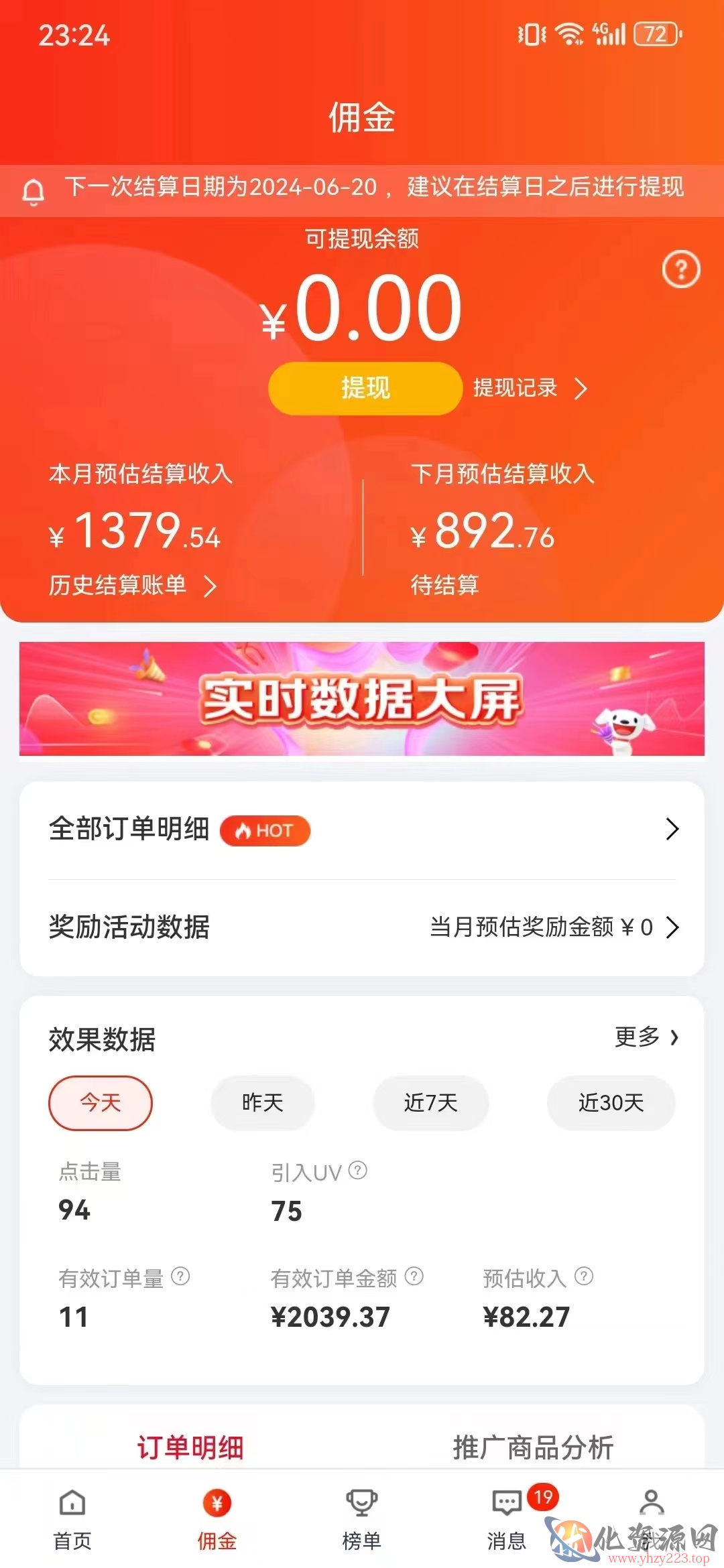Open 提现记录 withdrawal records
This screenshot has height=1568, width=724.
point(530,388)
